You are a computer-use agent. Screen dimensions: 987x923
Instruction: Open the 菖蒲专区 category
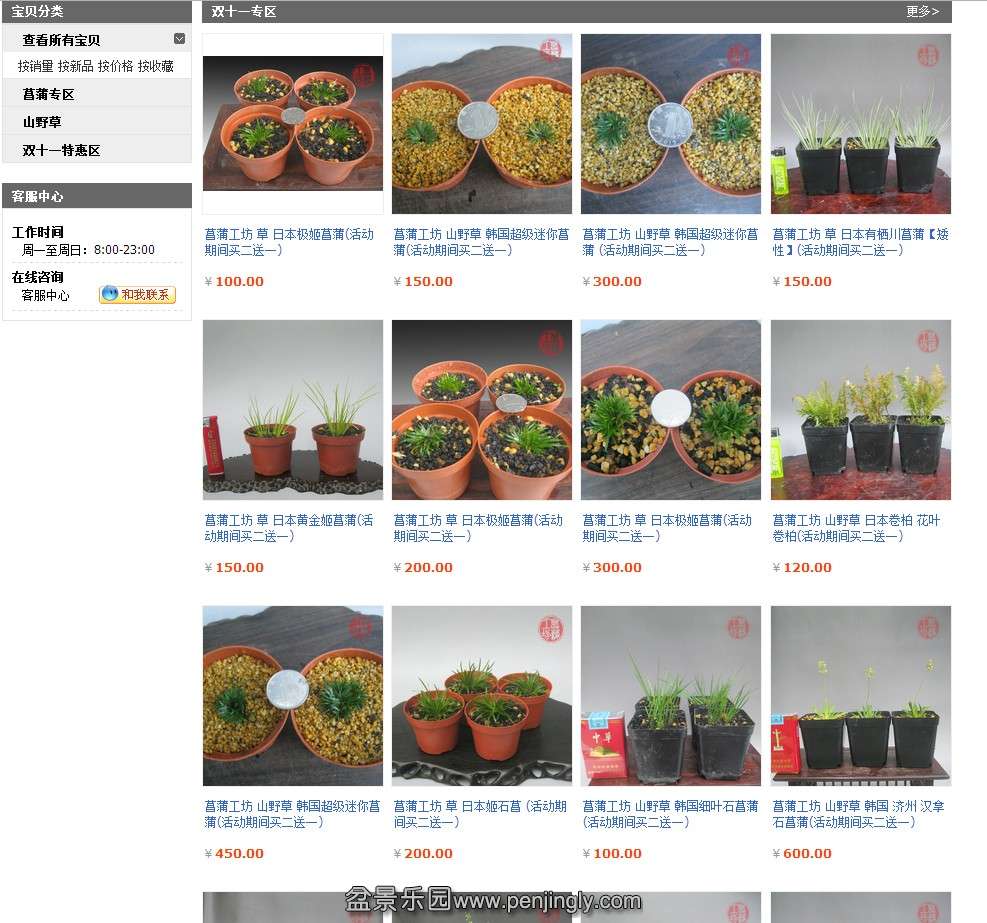[48, 94]
